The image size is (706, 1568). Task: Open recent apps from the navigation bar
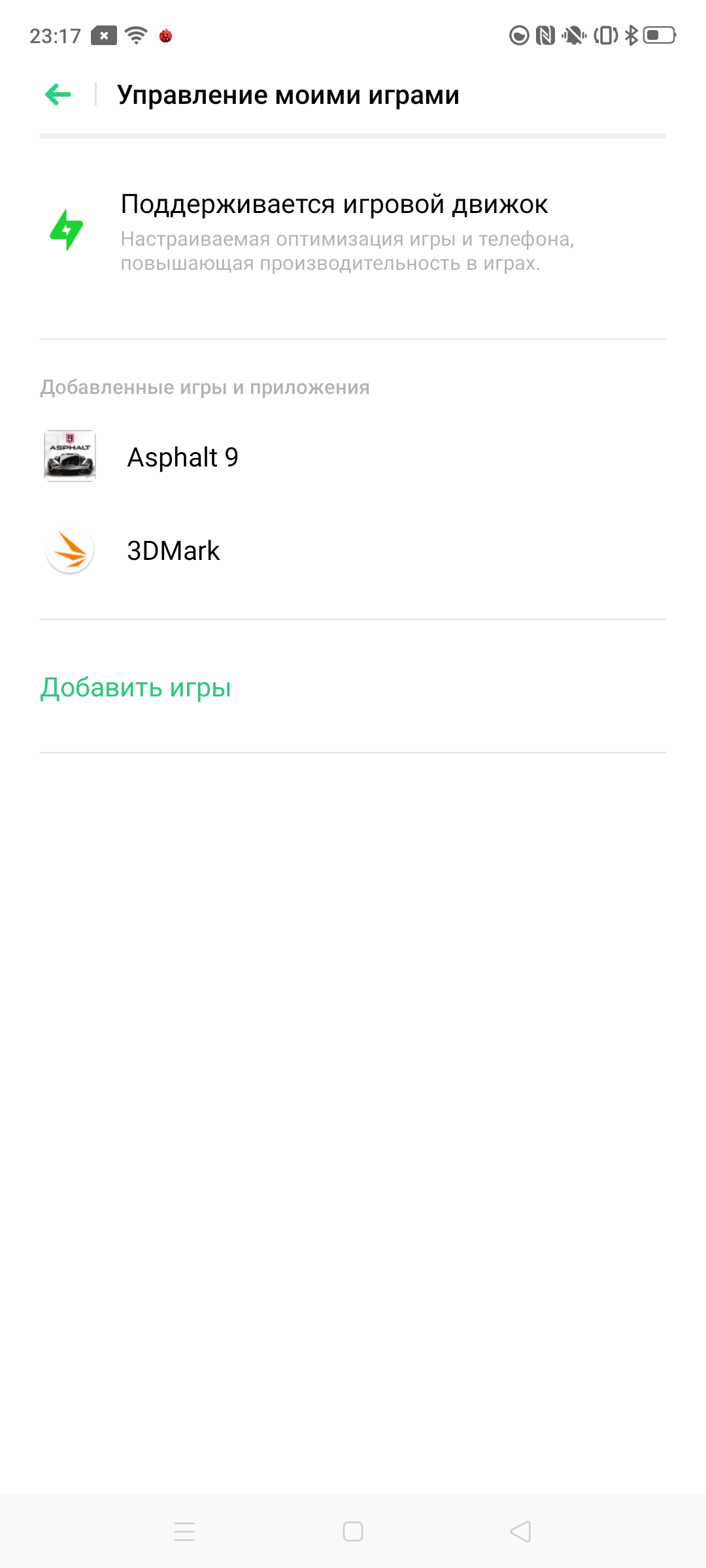[x=184, y=1531]
